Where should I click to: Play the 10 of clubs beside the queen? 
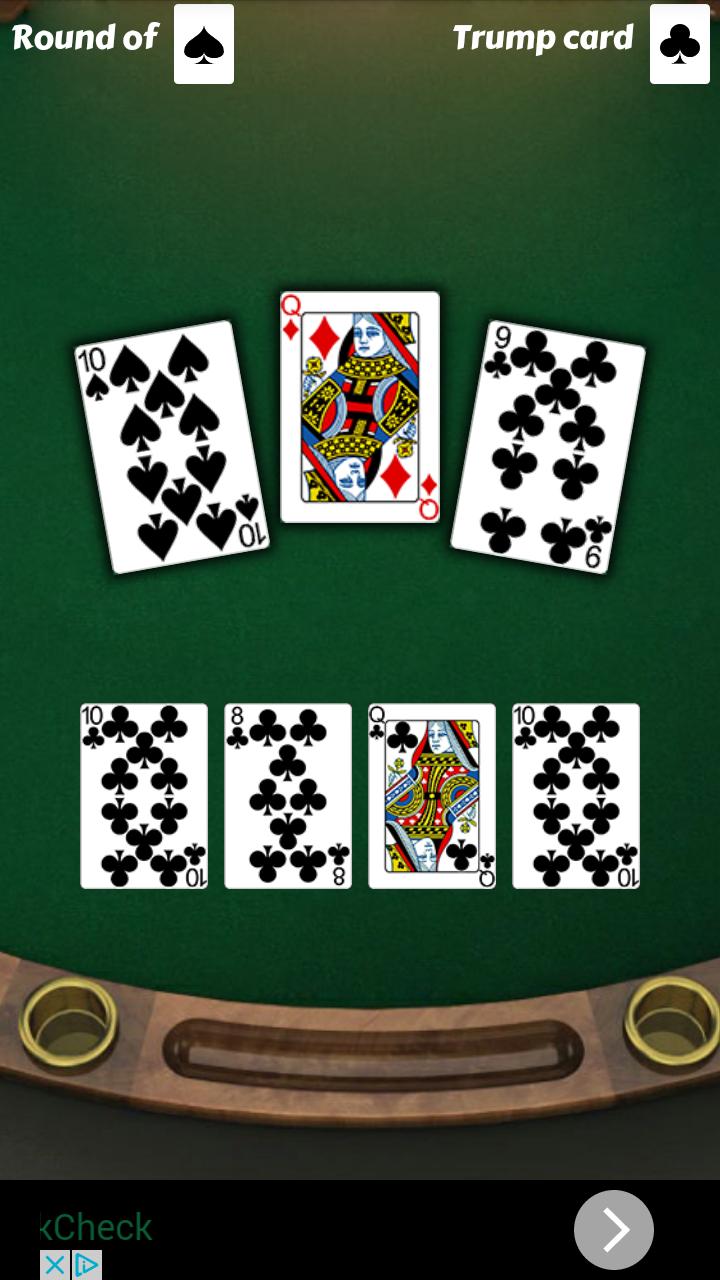coord(576,796)
